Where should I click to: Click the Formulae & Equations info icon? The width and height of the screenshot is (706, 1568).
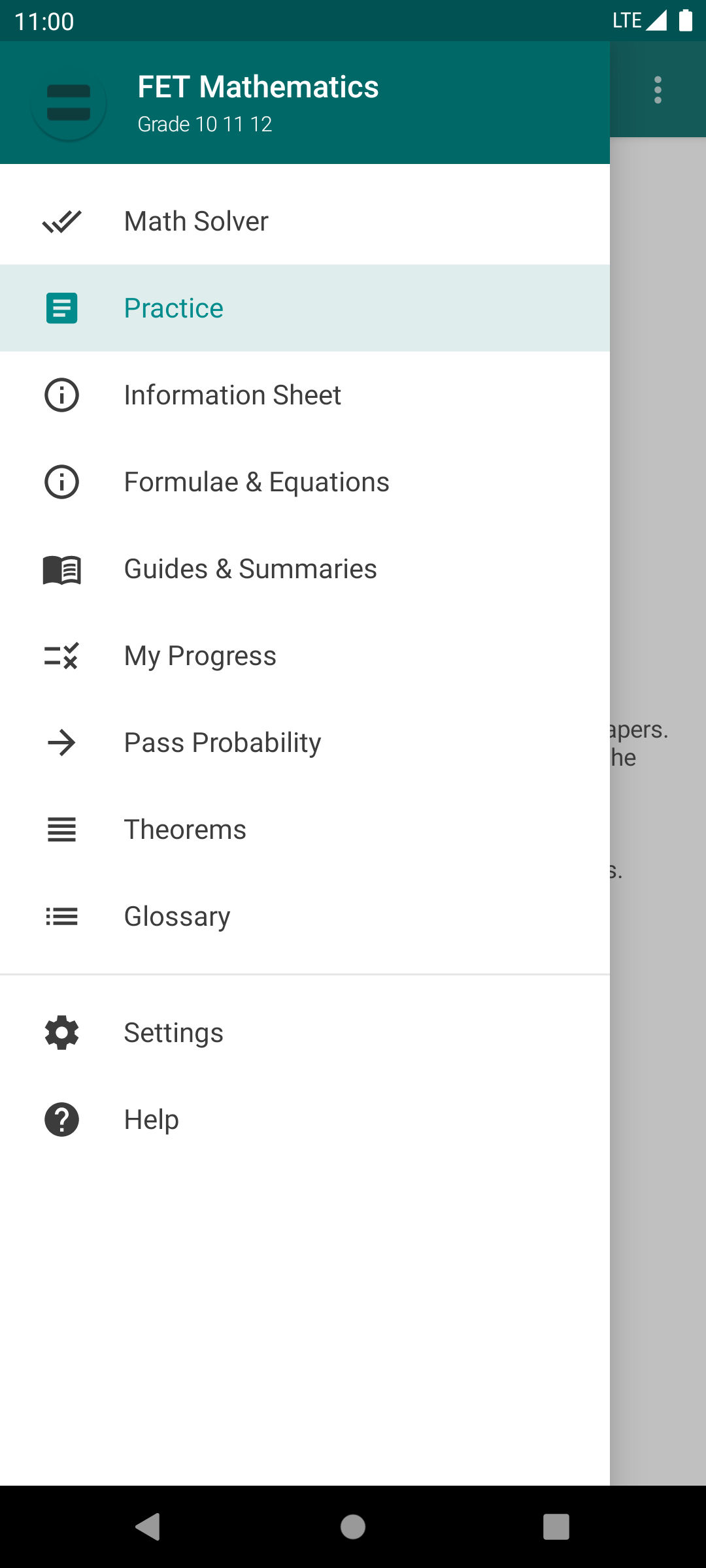[x=61, y=482]
